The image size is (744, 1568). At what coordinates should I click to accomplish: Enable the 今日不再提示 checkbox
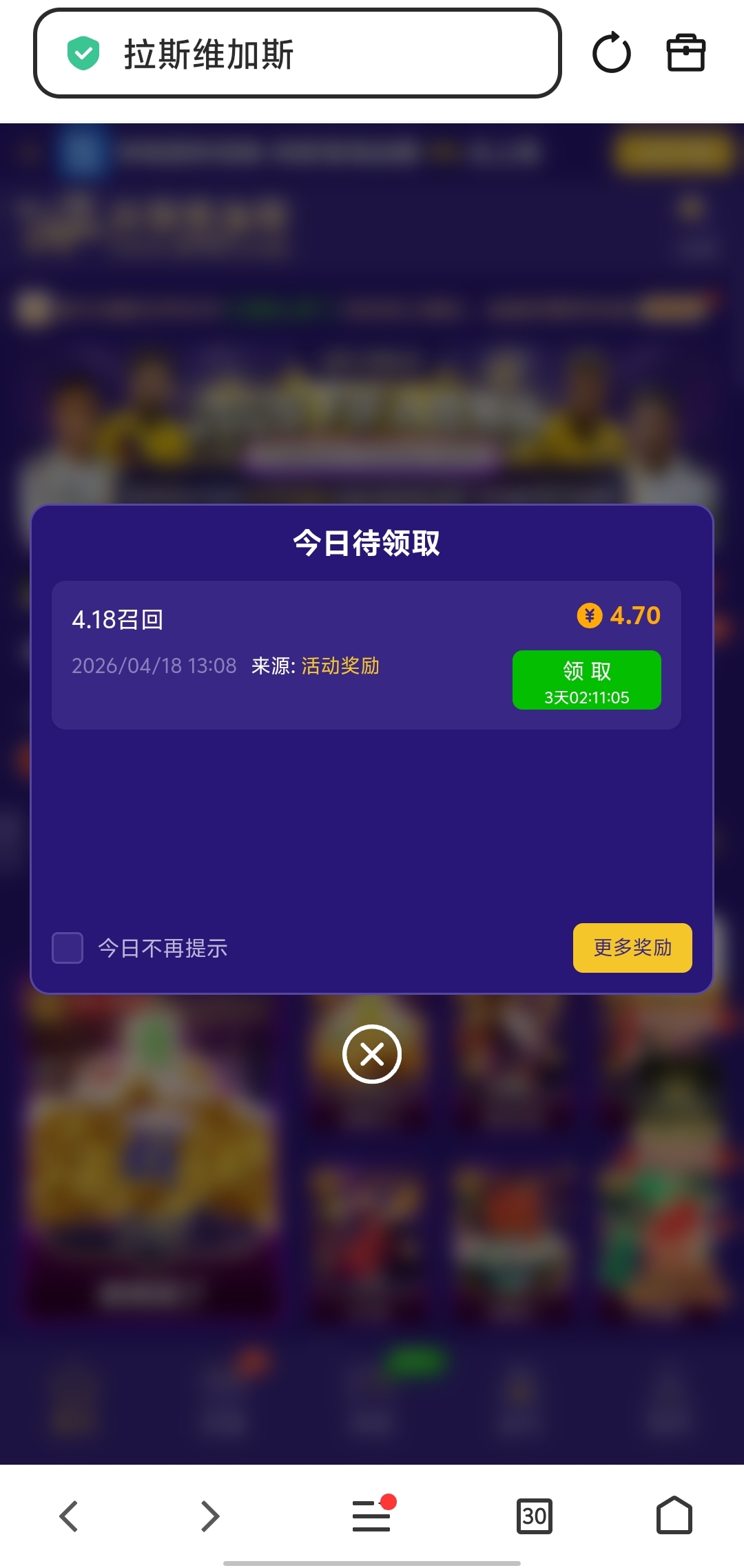[x=67, y=948]
